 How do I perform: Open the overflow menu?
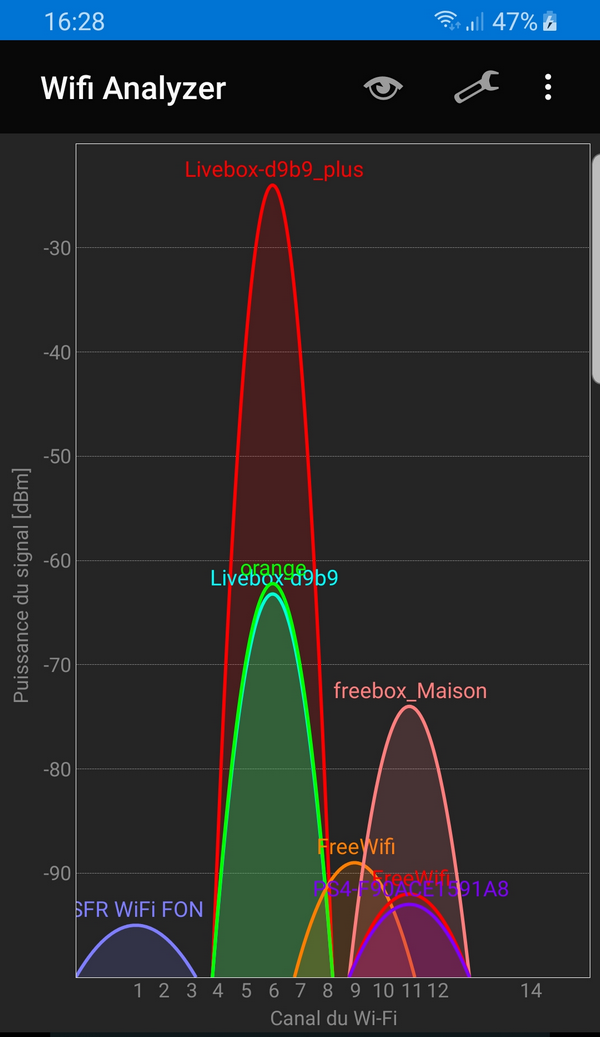pyautogui.click(x=548, y=87)
